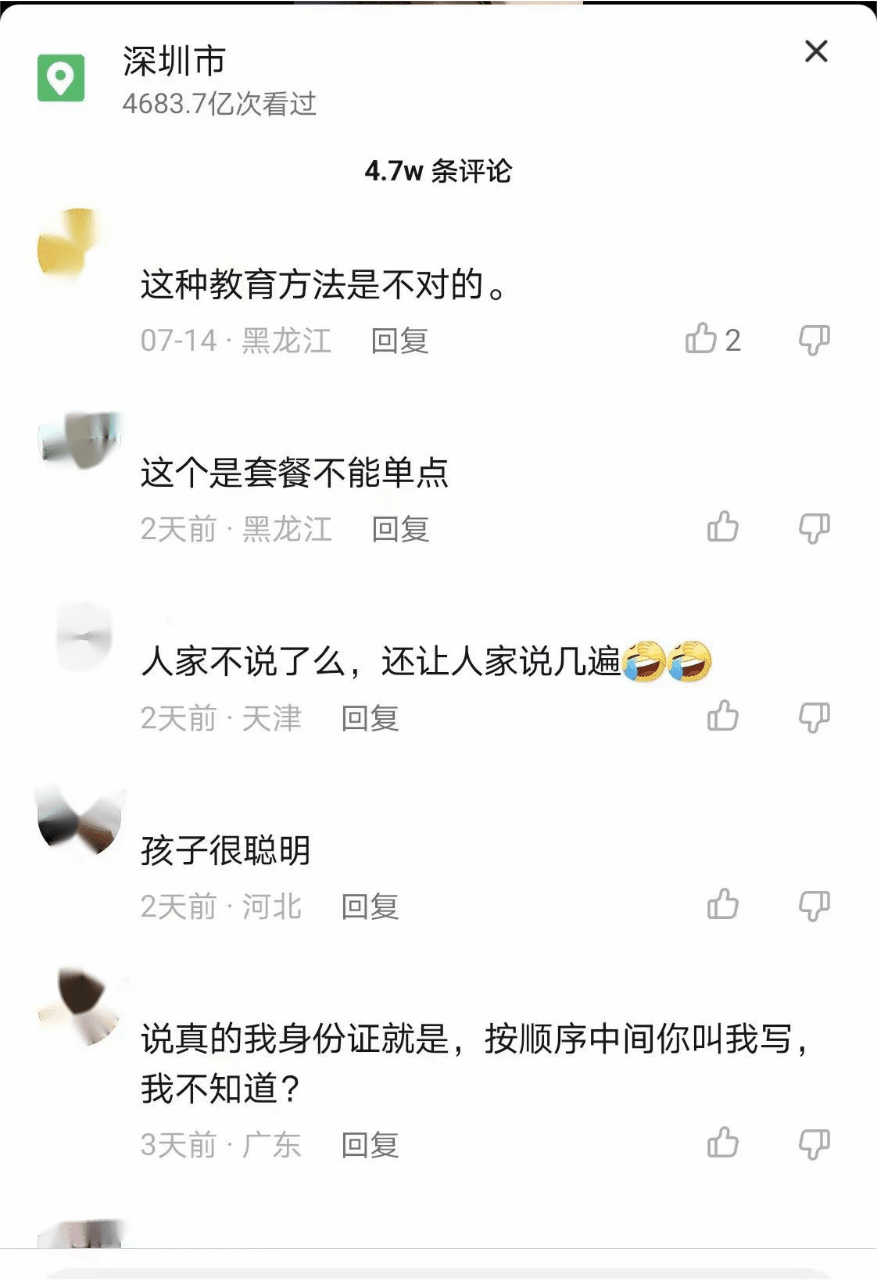The image size is (877, 1280).
Task: Dislike the comment 这种教育方法是不对的
Action: pos(814,340)
